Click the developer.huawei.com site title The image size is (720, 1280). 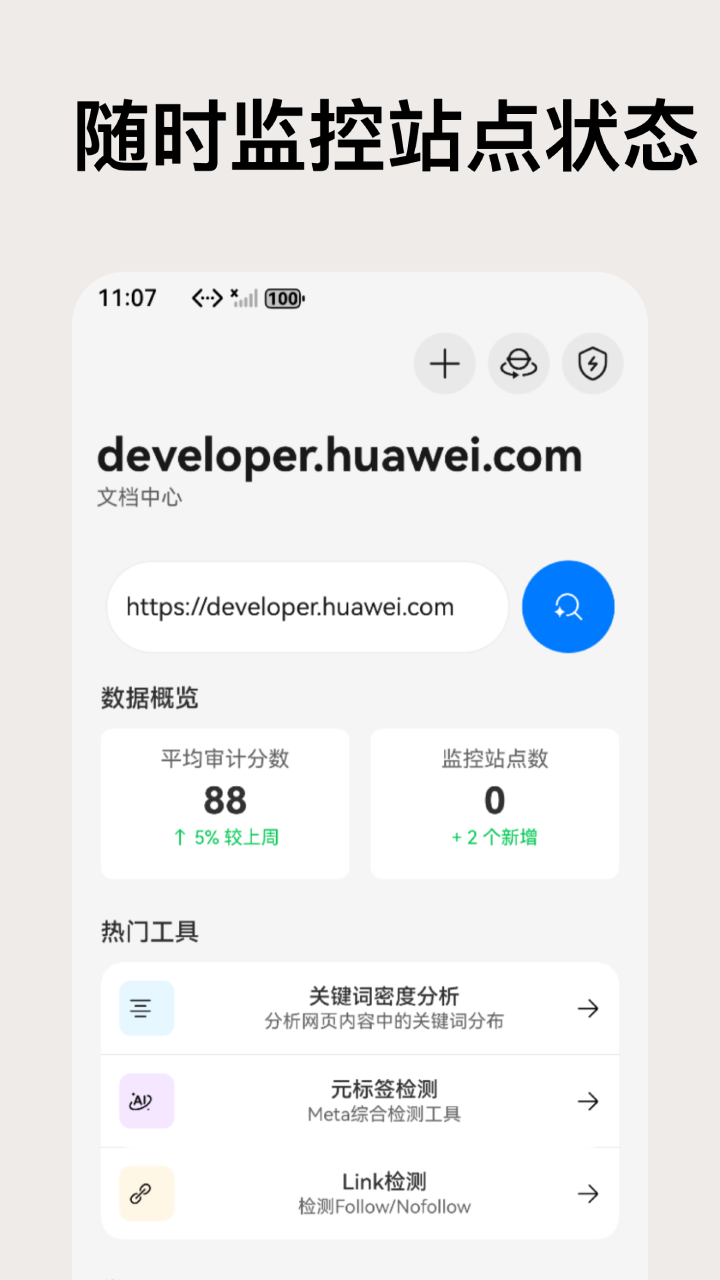point(339,455)
